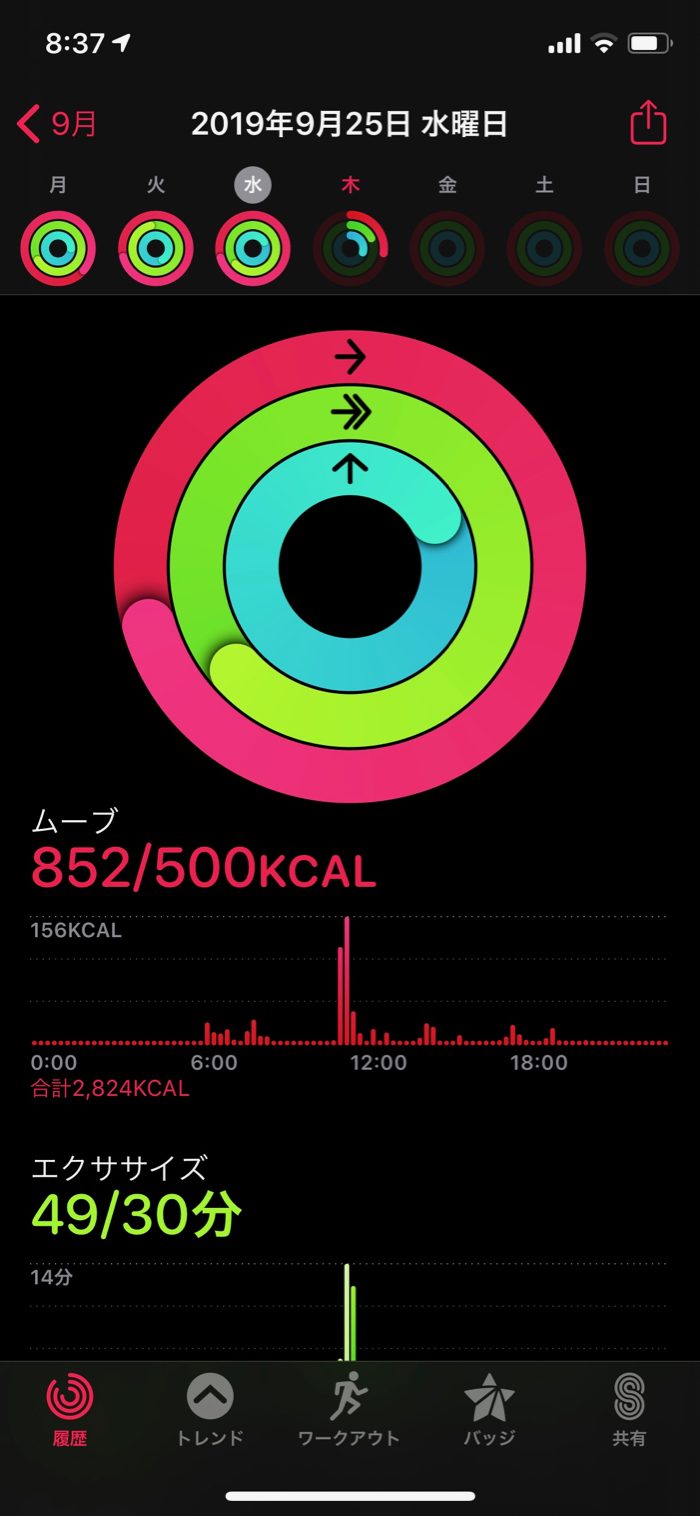Switch to the ワークアウト tab
This screenshot has width=700, height=1516.
point(349,1410)
